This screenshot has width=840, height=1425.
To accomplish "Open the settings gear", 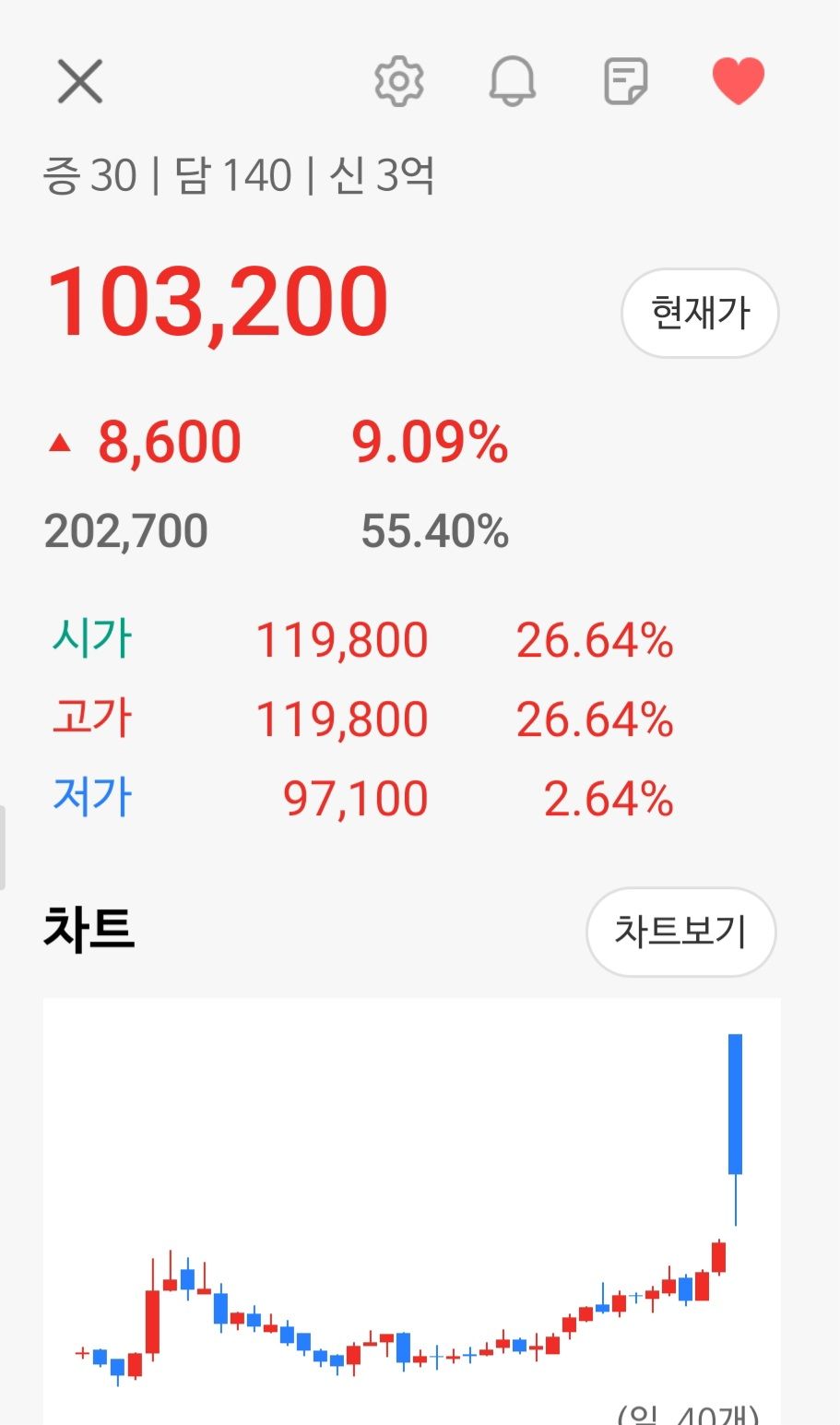I will (x=398, y=81).
